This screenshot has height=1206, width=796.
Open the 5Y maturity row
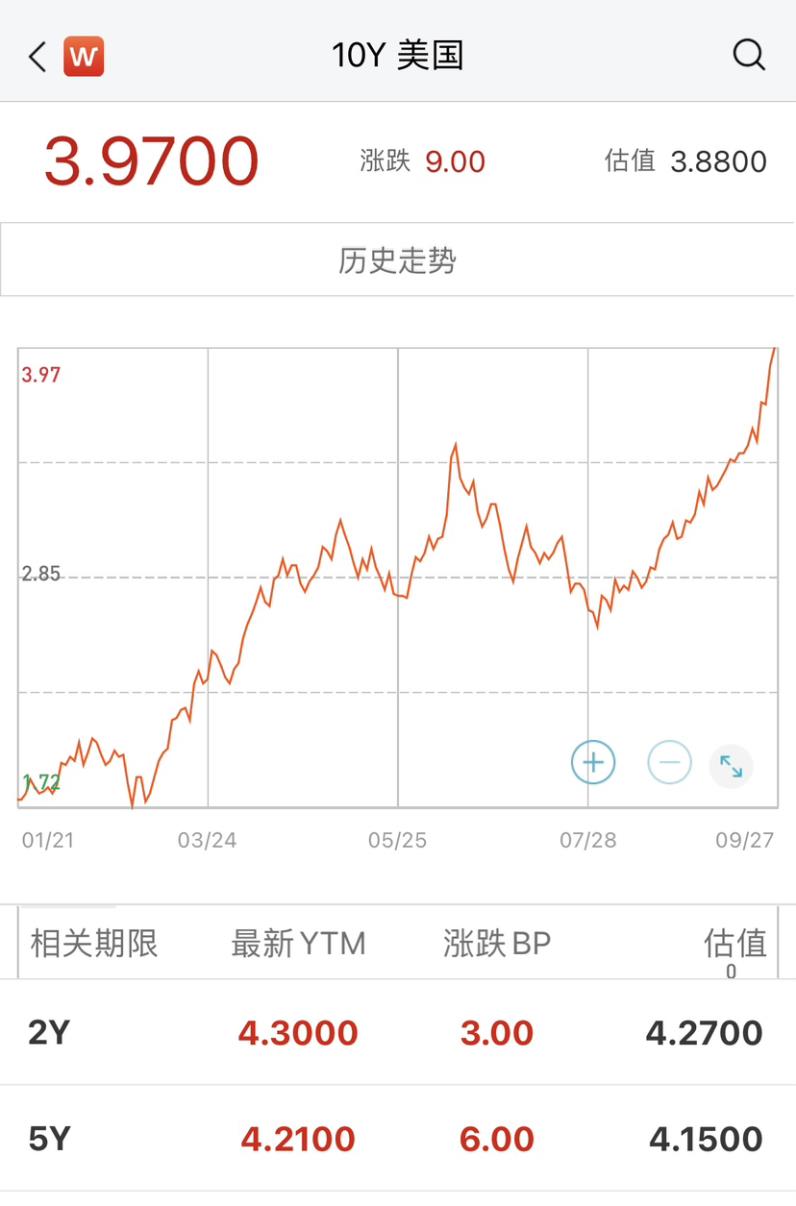(397, 1138)
